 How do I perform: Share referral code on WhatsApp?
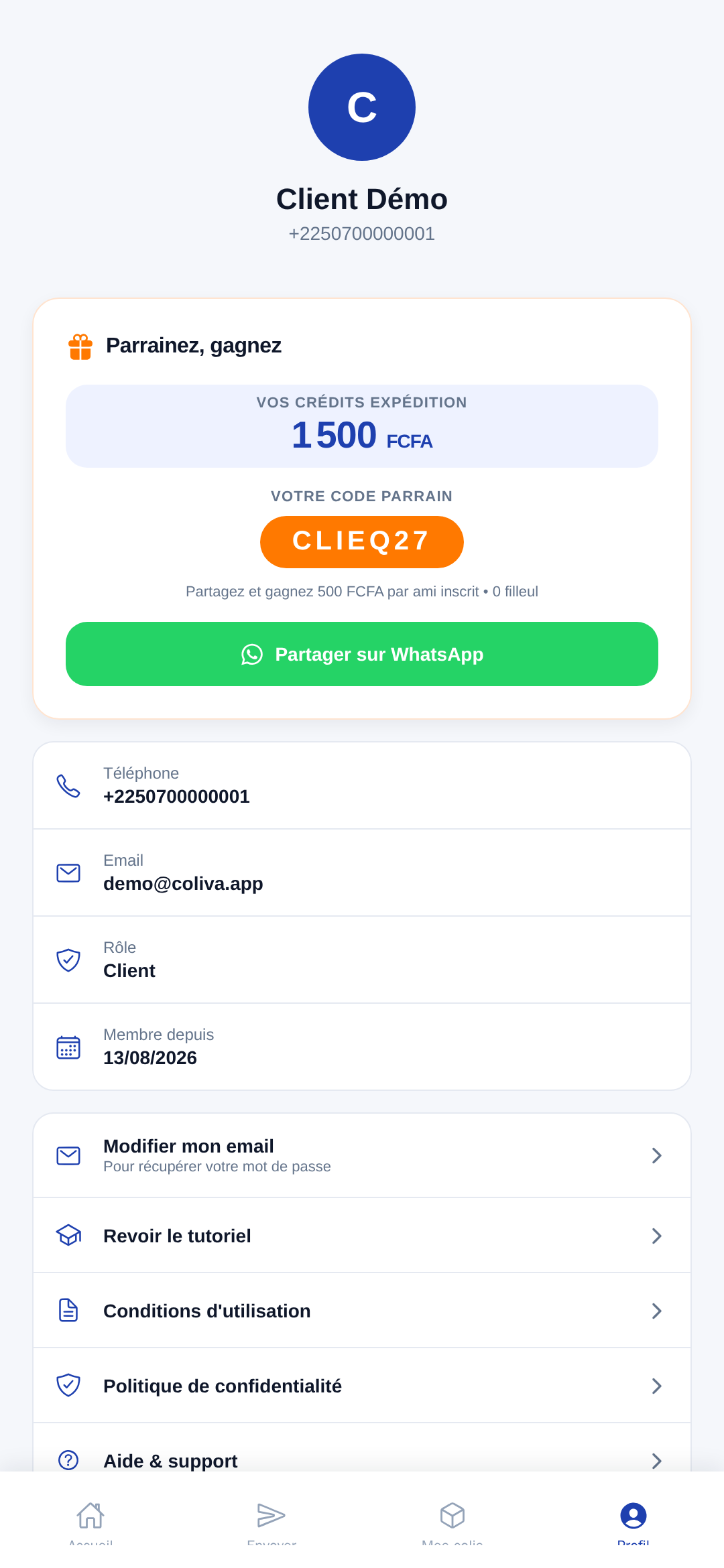pos(362,654)
